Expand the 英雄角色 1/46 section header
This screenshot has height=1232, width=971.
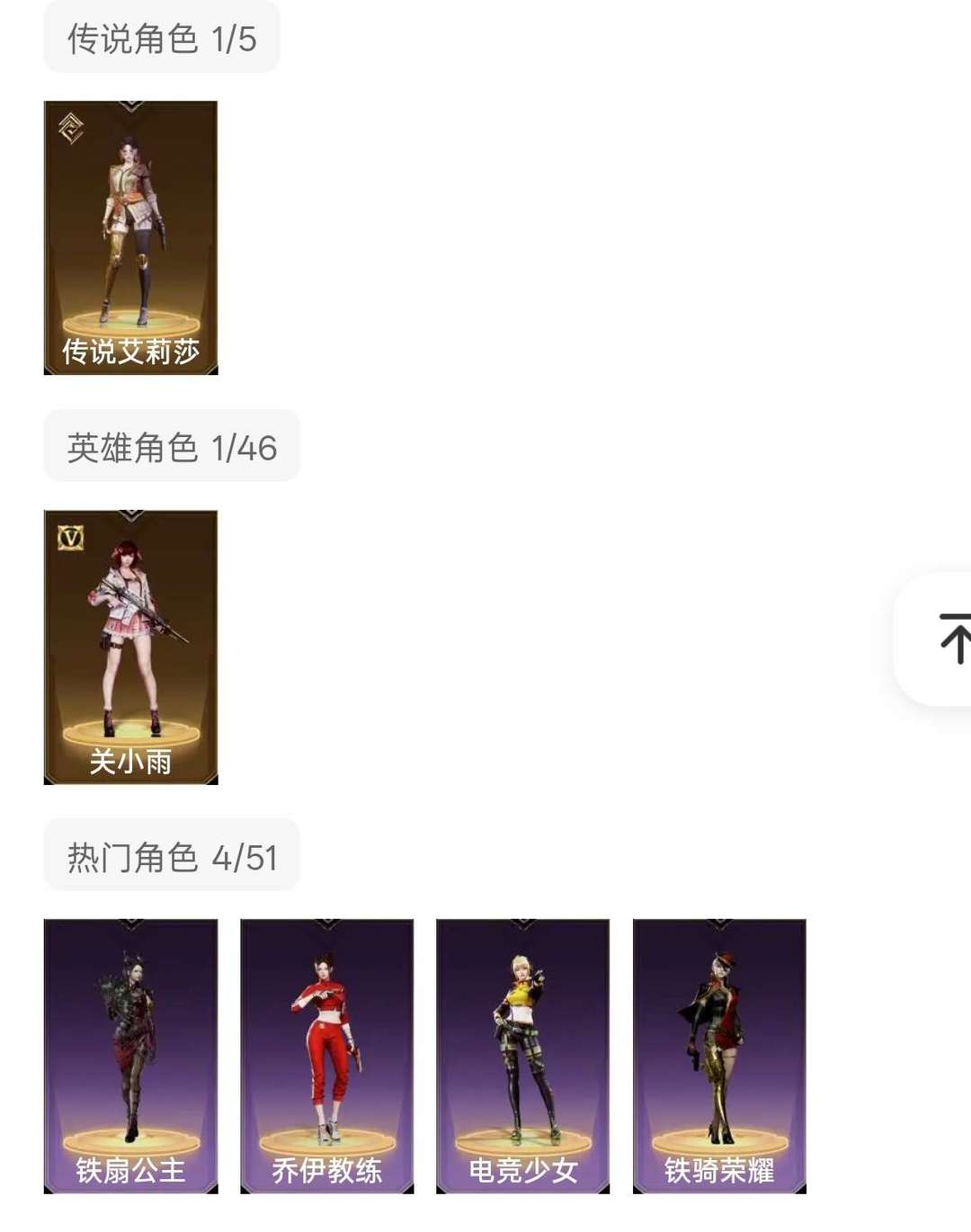[173, 445]
